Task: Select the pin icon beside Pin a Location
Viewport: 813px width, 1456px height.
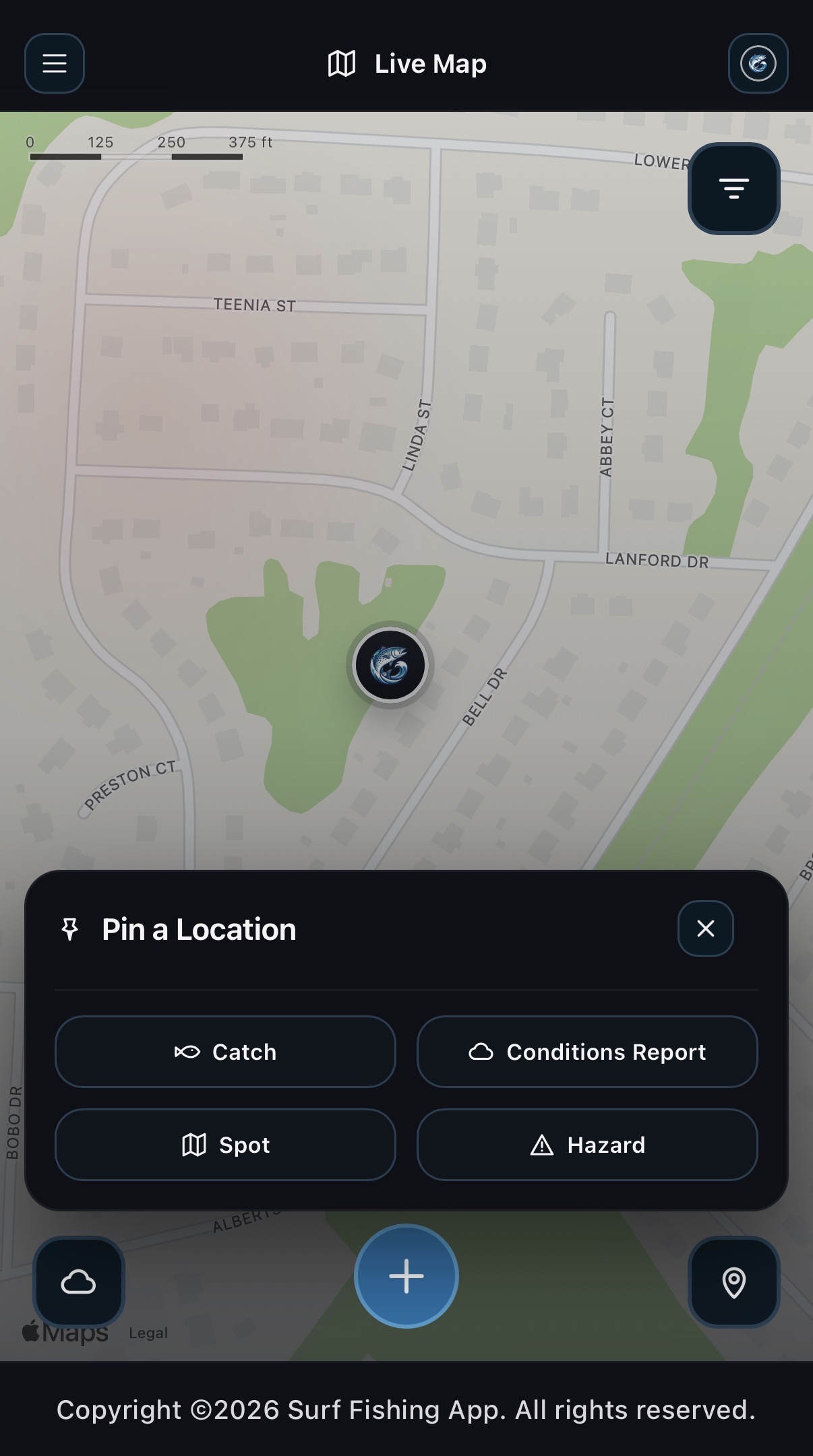Action: (x=70, y=928)
